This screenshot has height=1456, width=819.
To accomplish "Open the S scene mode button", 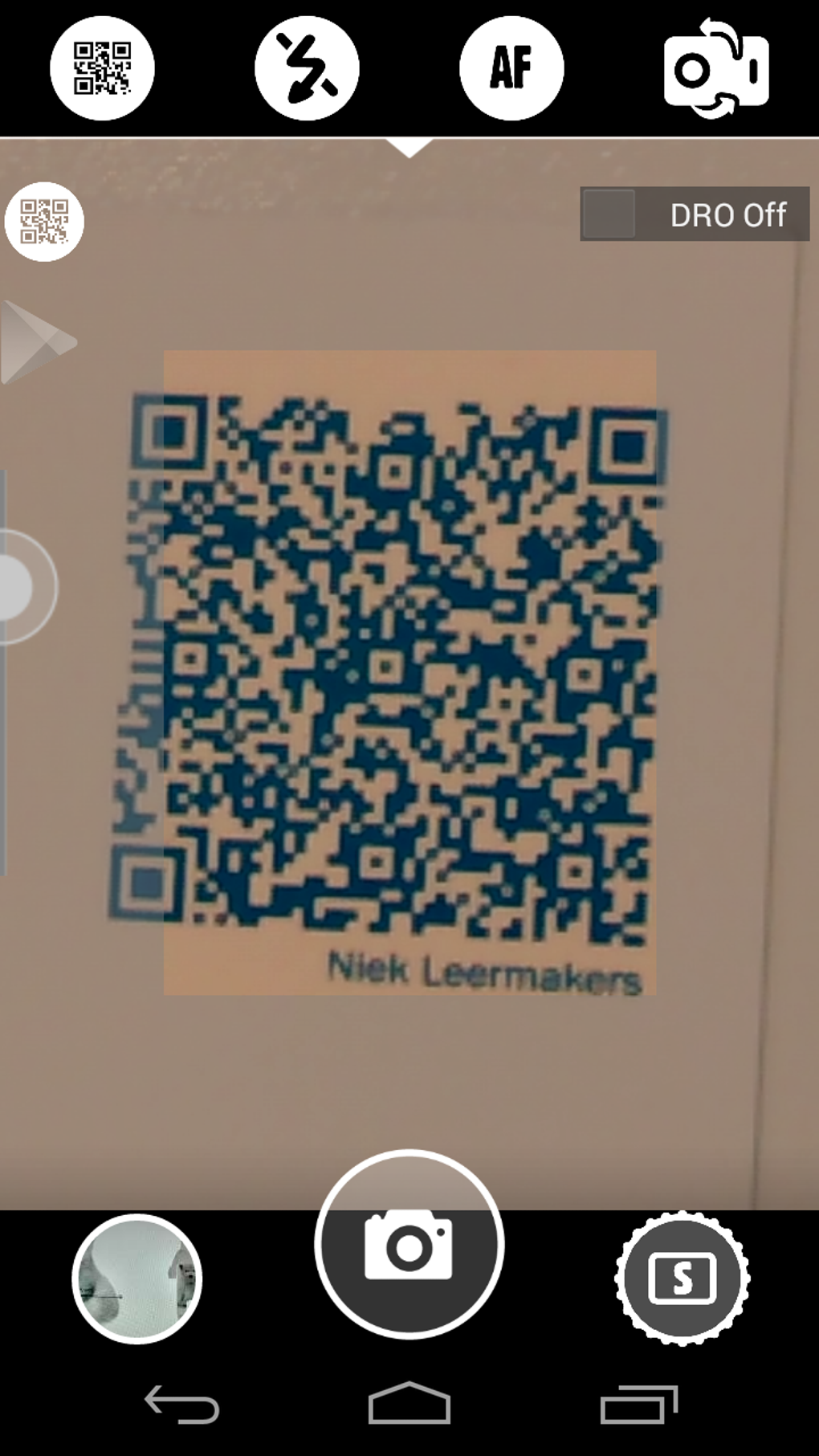I will [x=682, y=1278].
